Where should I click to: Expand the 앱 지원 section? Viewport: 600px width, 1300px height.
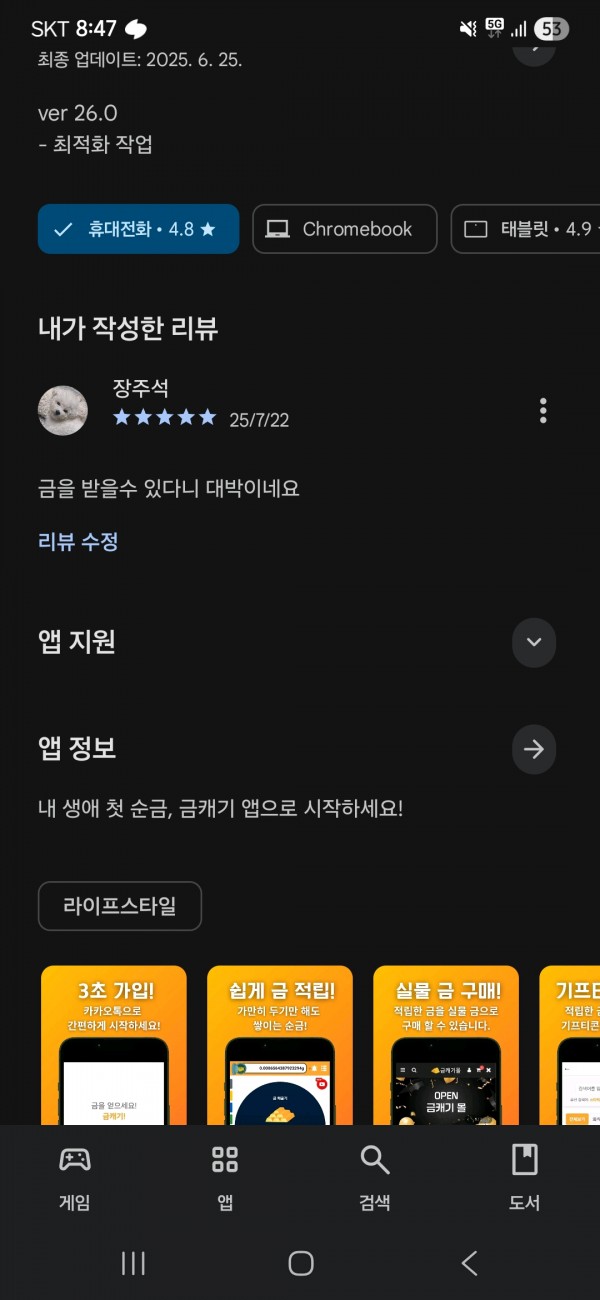click(534, 642)
